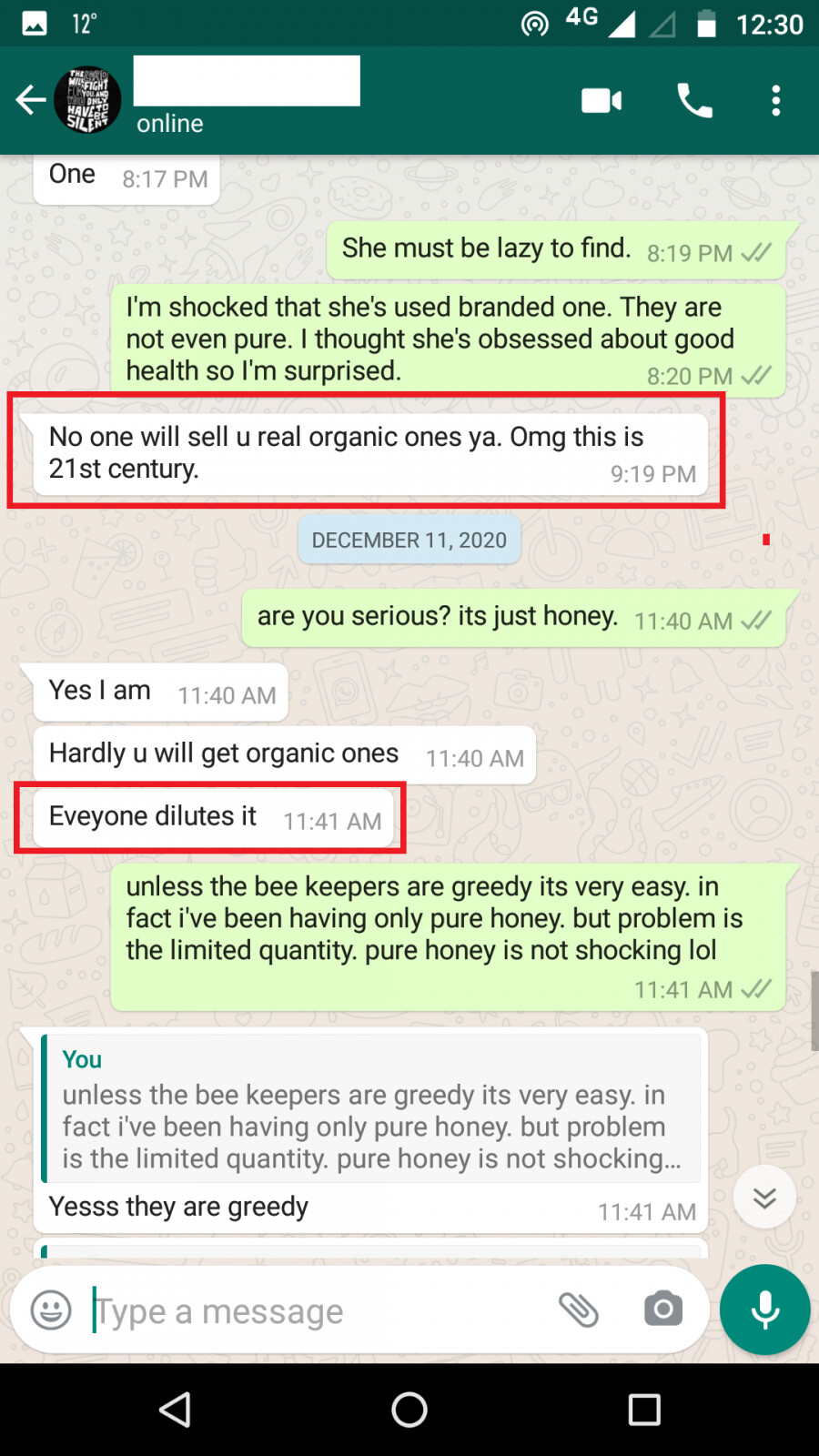Viewport: 819px width, 1456px height.
Task: Start a voice call
Action: (x=694, y=100)
